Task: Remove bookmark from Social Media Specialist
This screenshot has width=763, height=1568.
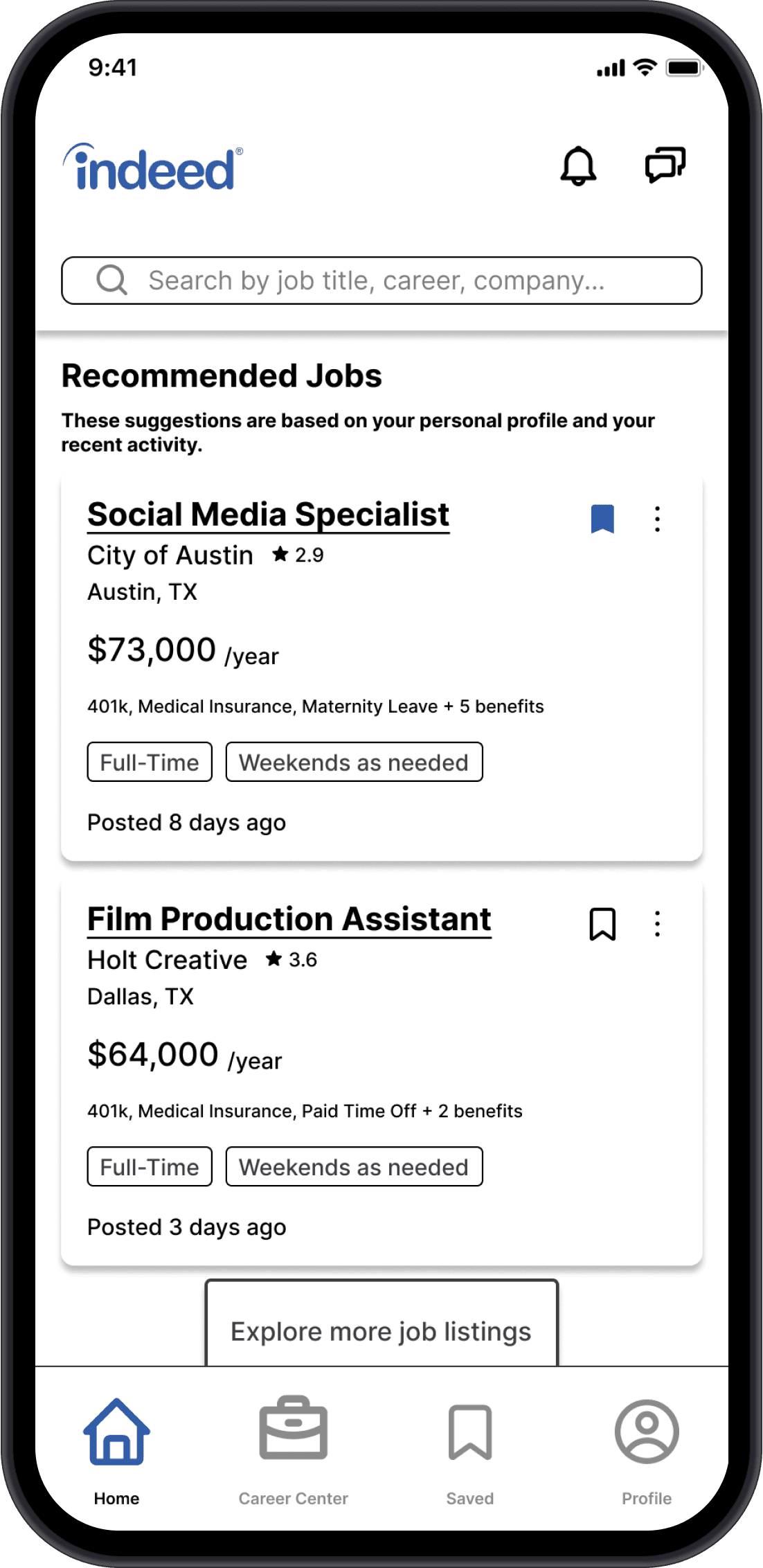Action: (602, 519)
